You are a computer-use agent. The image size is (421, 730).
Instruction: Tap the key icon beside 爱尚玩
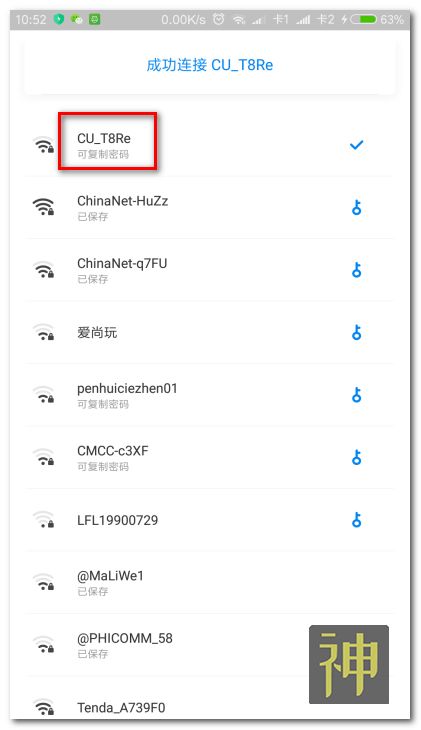coord(356,332)
